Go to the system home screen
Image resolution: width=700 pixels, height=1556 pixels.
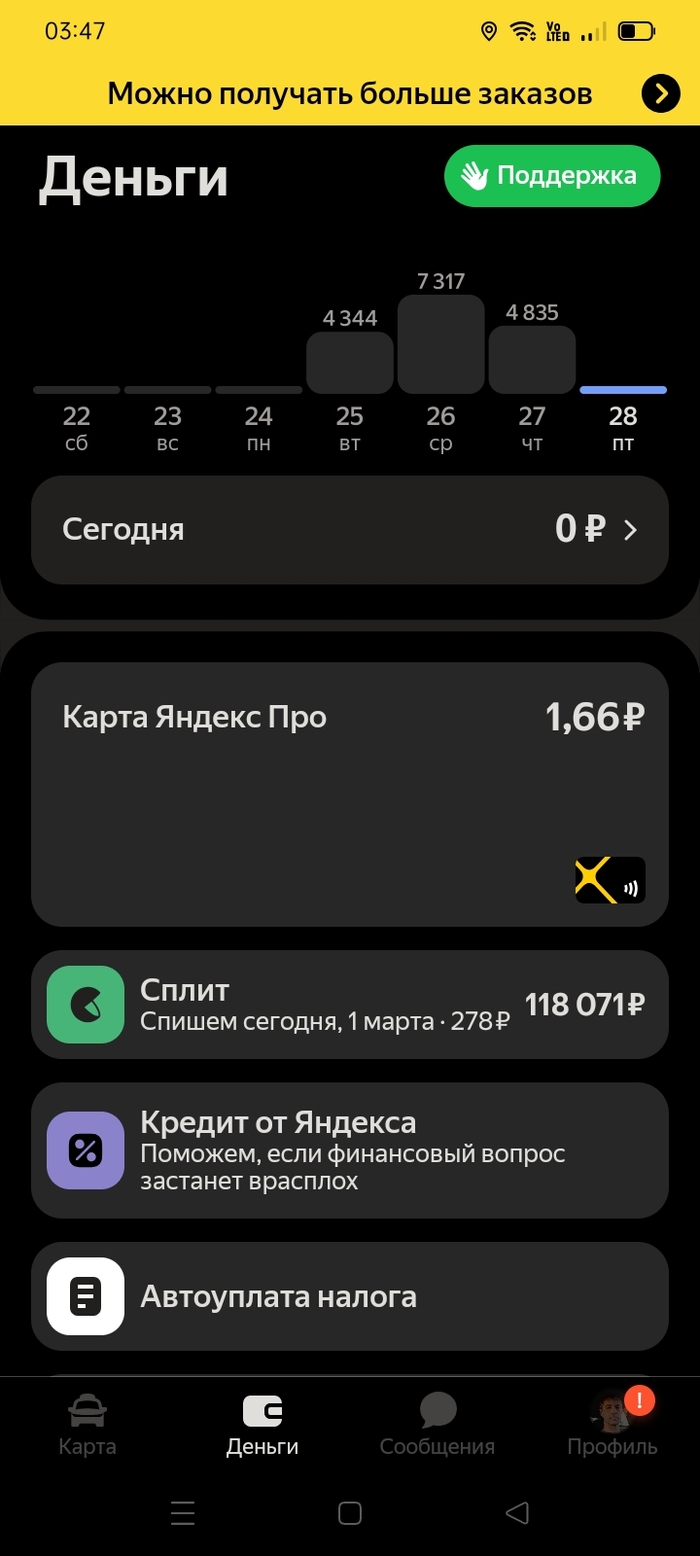349,1513
